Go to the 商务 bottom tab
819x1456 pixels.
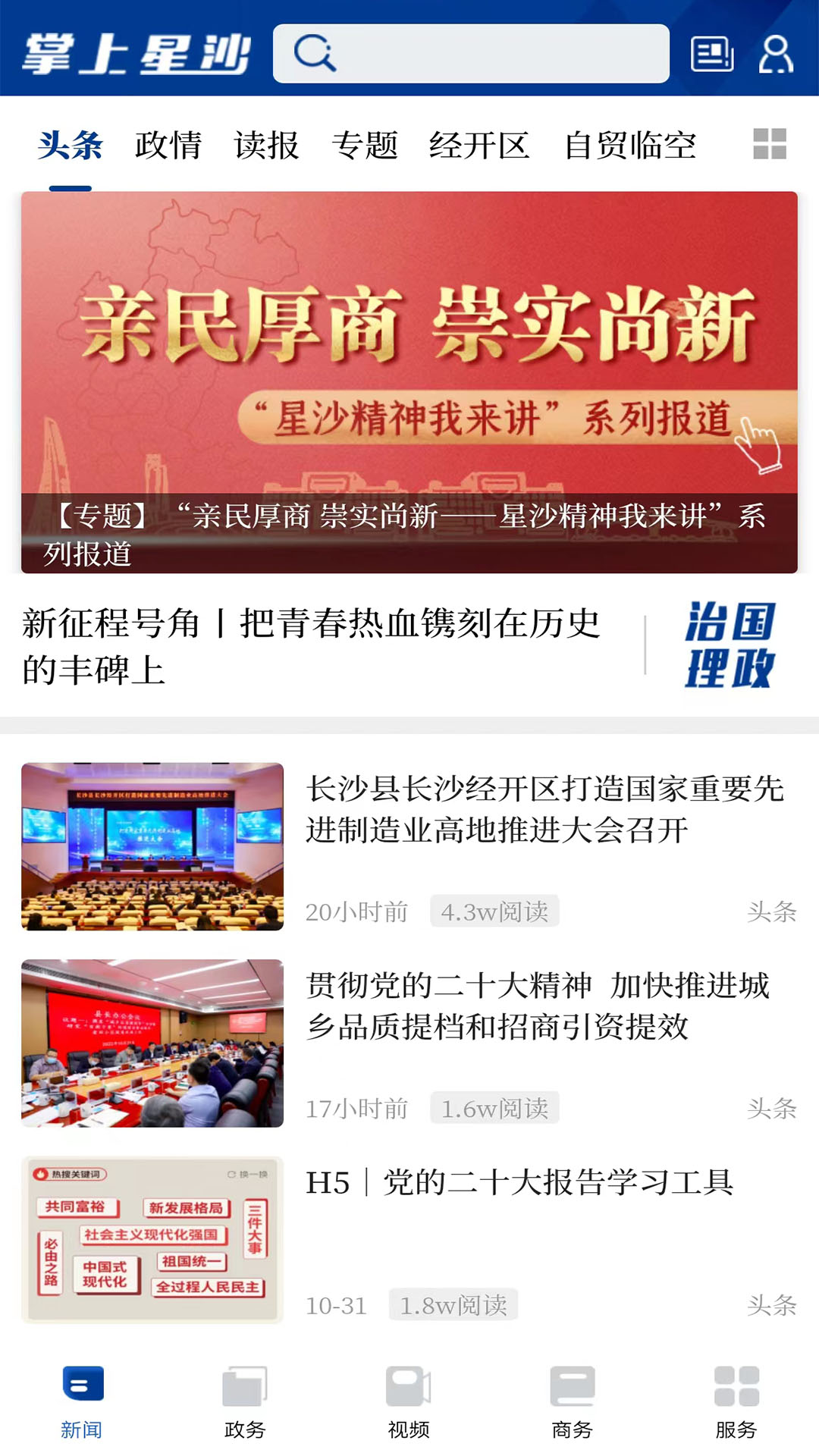(x=573, y=1403)
